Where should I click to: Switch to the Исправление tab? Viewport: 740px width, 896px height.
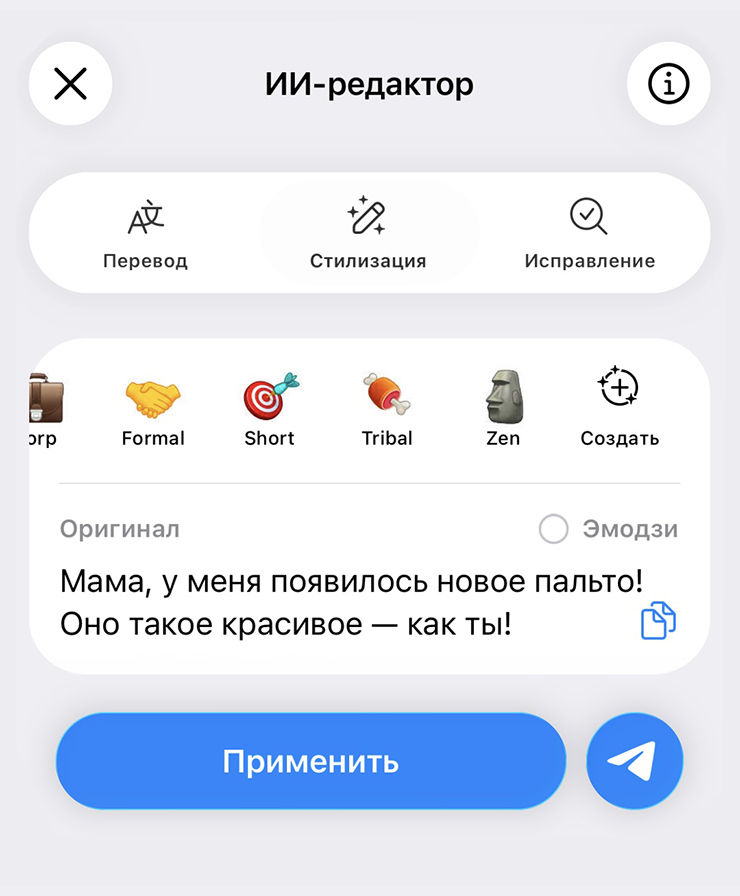590,234
